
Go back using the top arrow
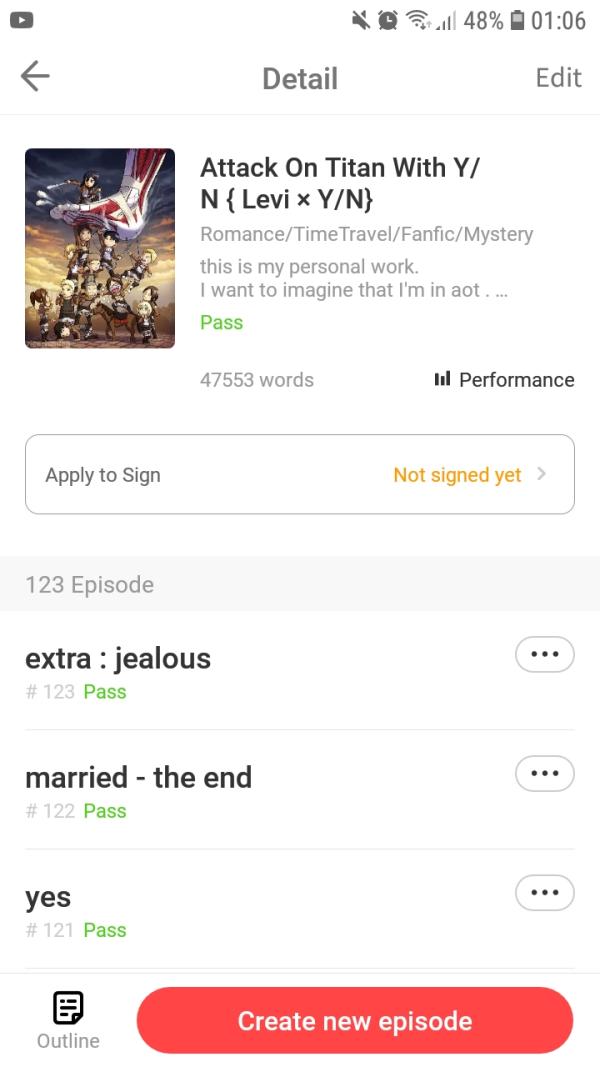pyautogui.click(x=35, y=77)
